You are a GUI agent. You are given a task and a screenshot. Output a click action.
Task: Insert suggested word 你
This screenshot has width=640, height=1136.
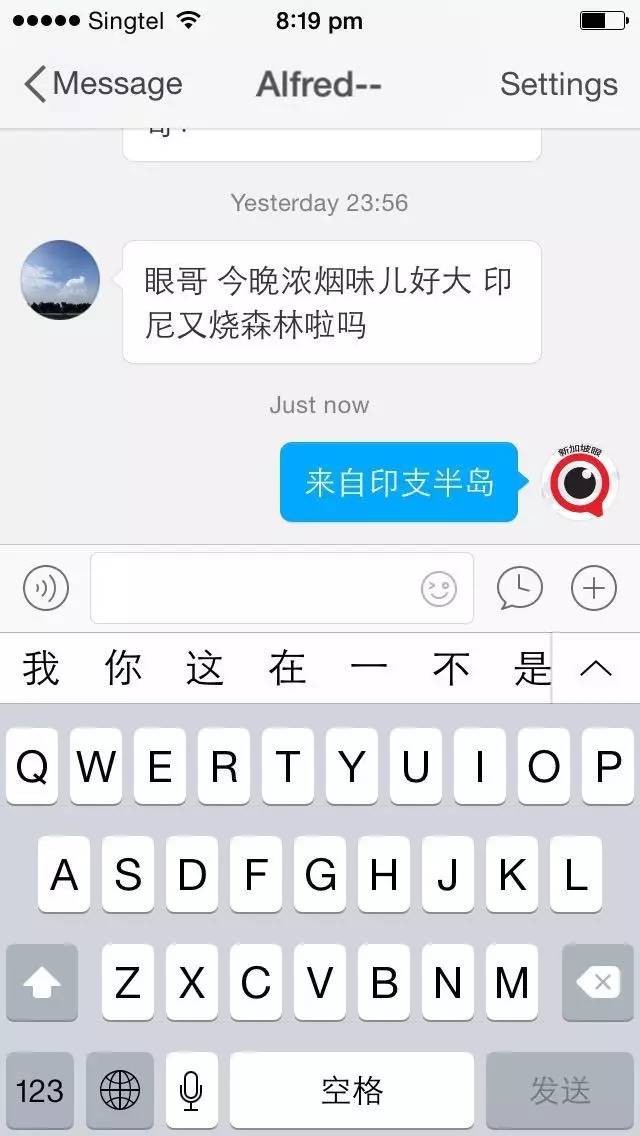pyautogui.click(x=123, y=668)
